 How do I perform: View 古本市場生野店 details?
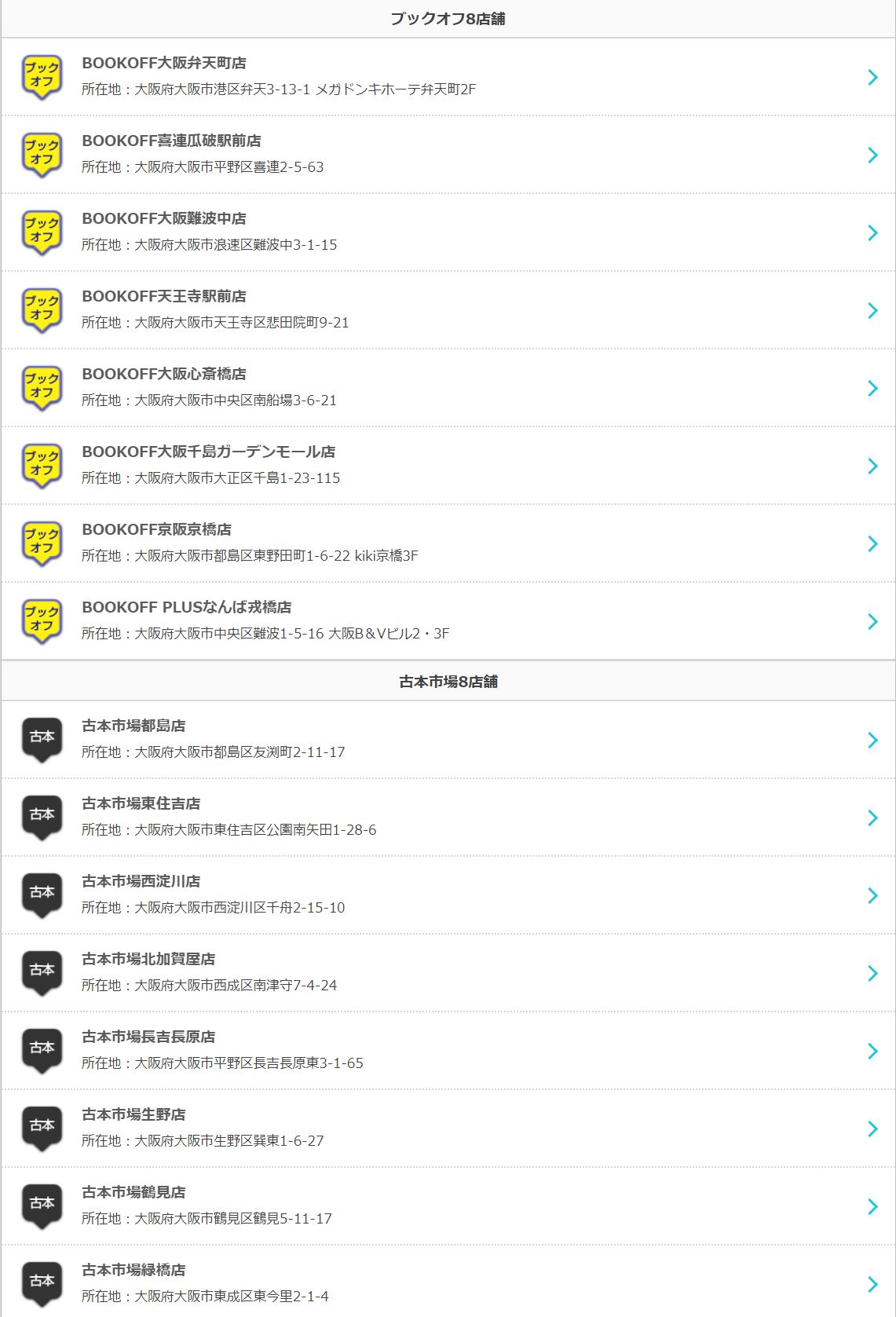tap(448, 1129)
